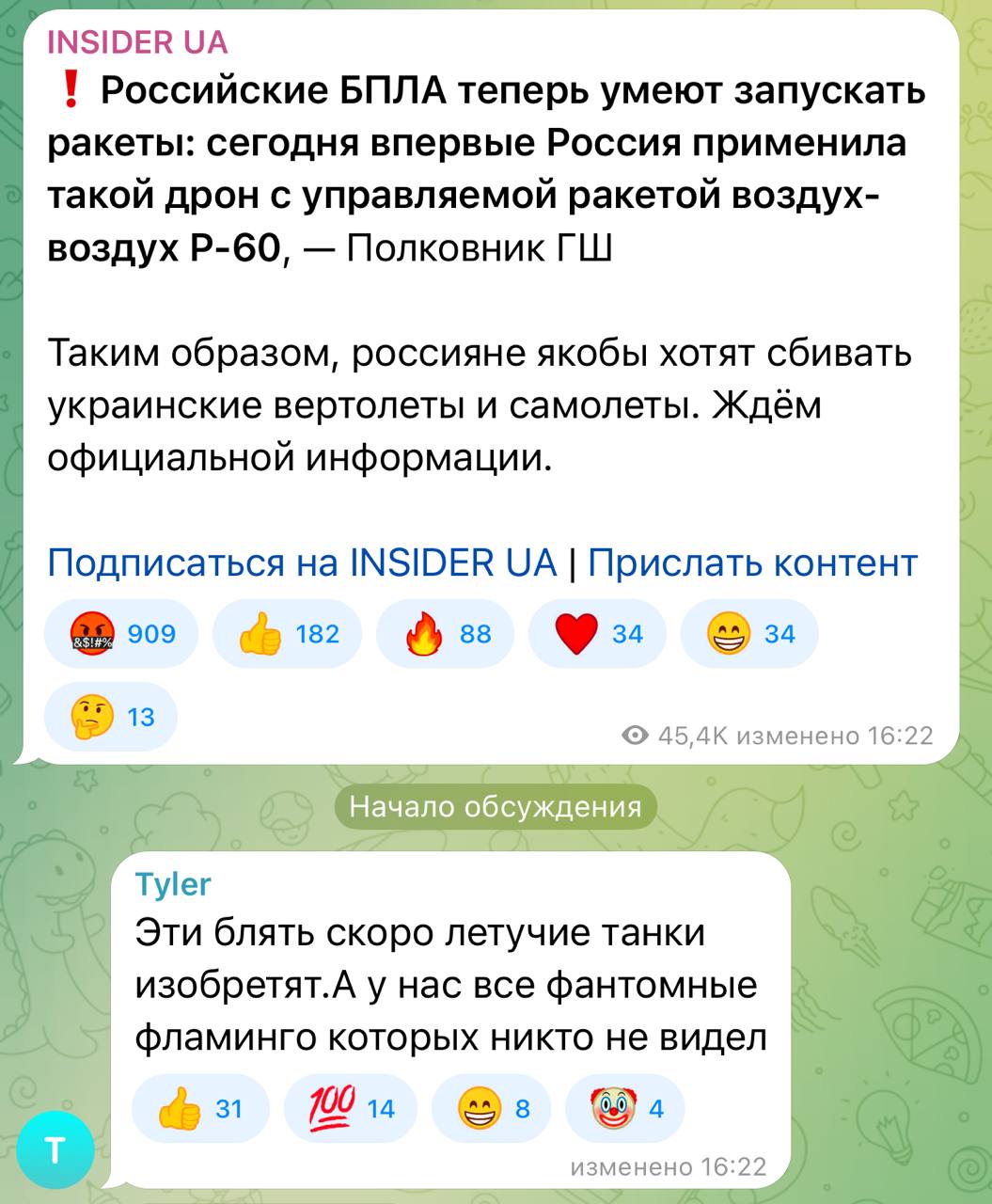
Task: Tap the Подписаться на INSIDER UA link
Action: pos(301,562)
